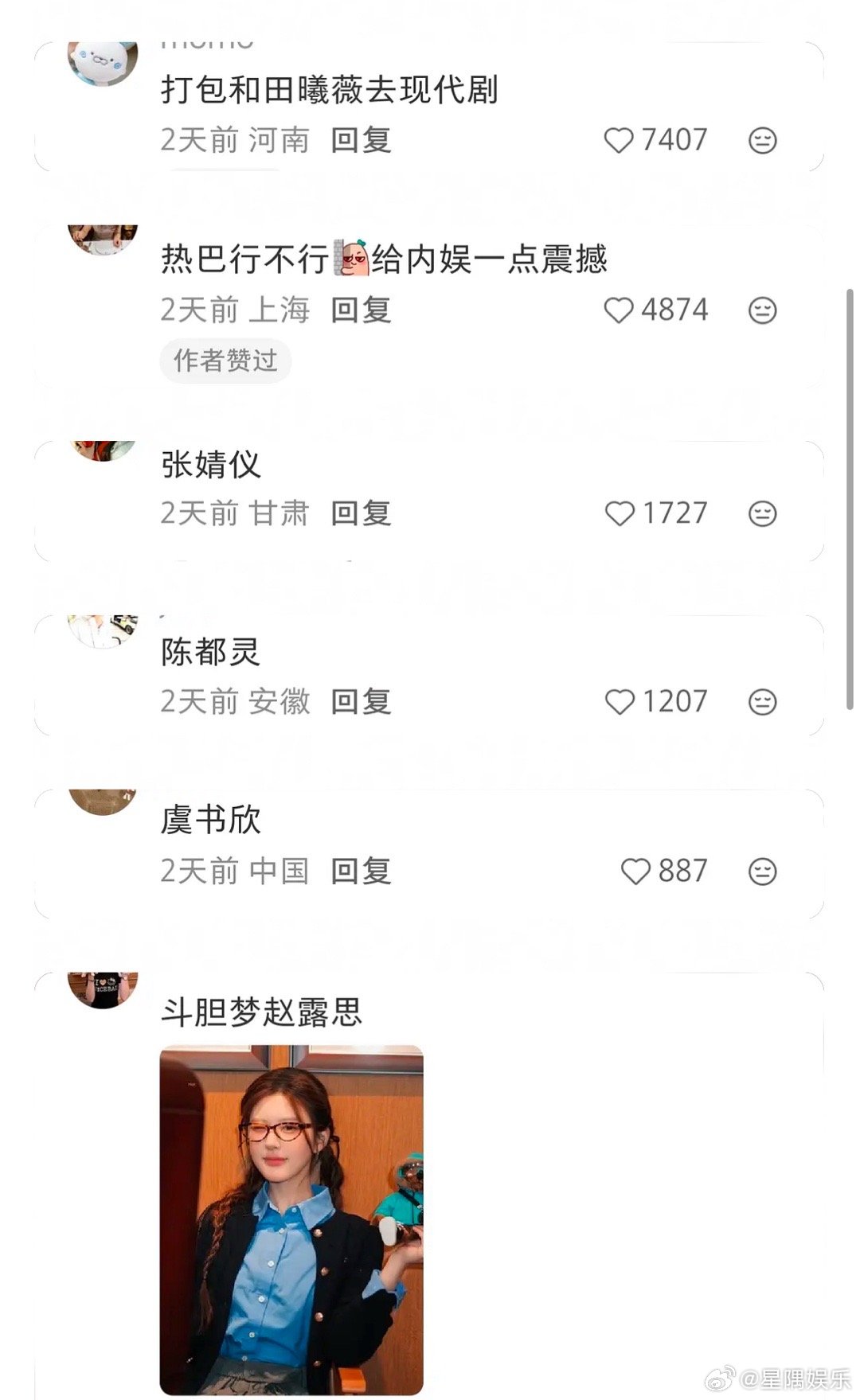Image resolution: width=860 pixels, height=1400 pixels.
Task: Click the 作者赞过 badge under the 热巴 comment
Action: pyautogui.click(x=225, y=361)
